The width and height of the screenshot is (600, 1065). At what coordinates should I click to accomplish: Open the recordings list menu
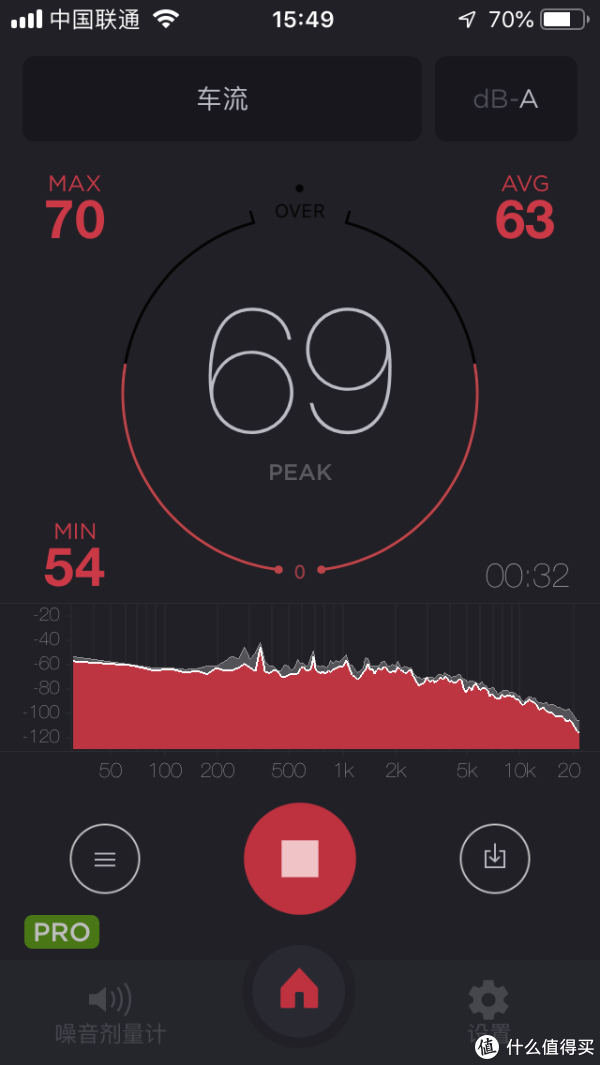click(x=105, y=859)
